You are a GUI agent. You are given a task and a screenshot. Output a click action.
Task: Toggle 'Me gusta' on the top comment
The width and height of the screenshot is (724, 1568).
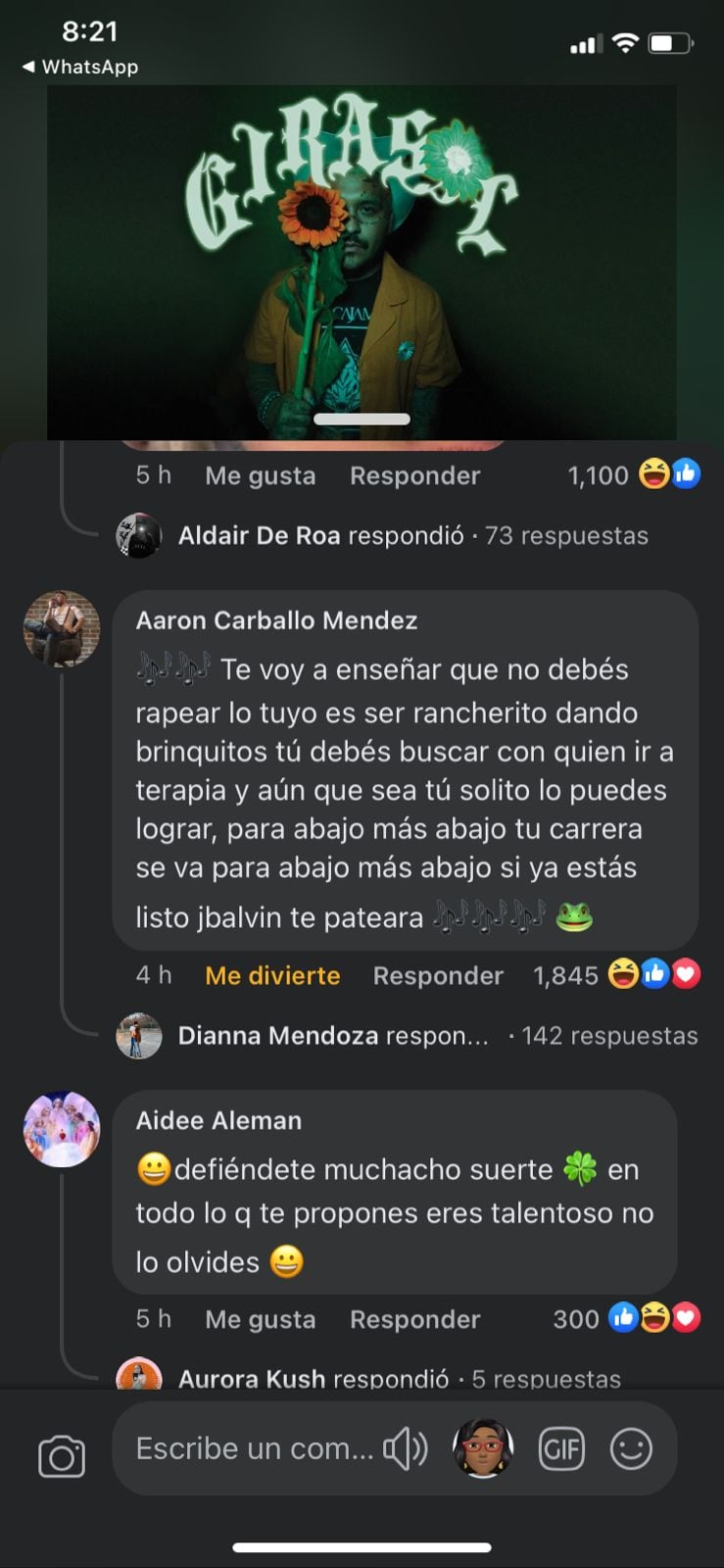260,475
